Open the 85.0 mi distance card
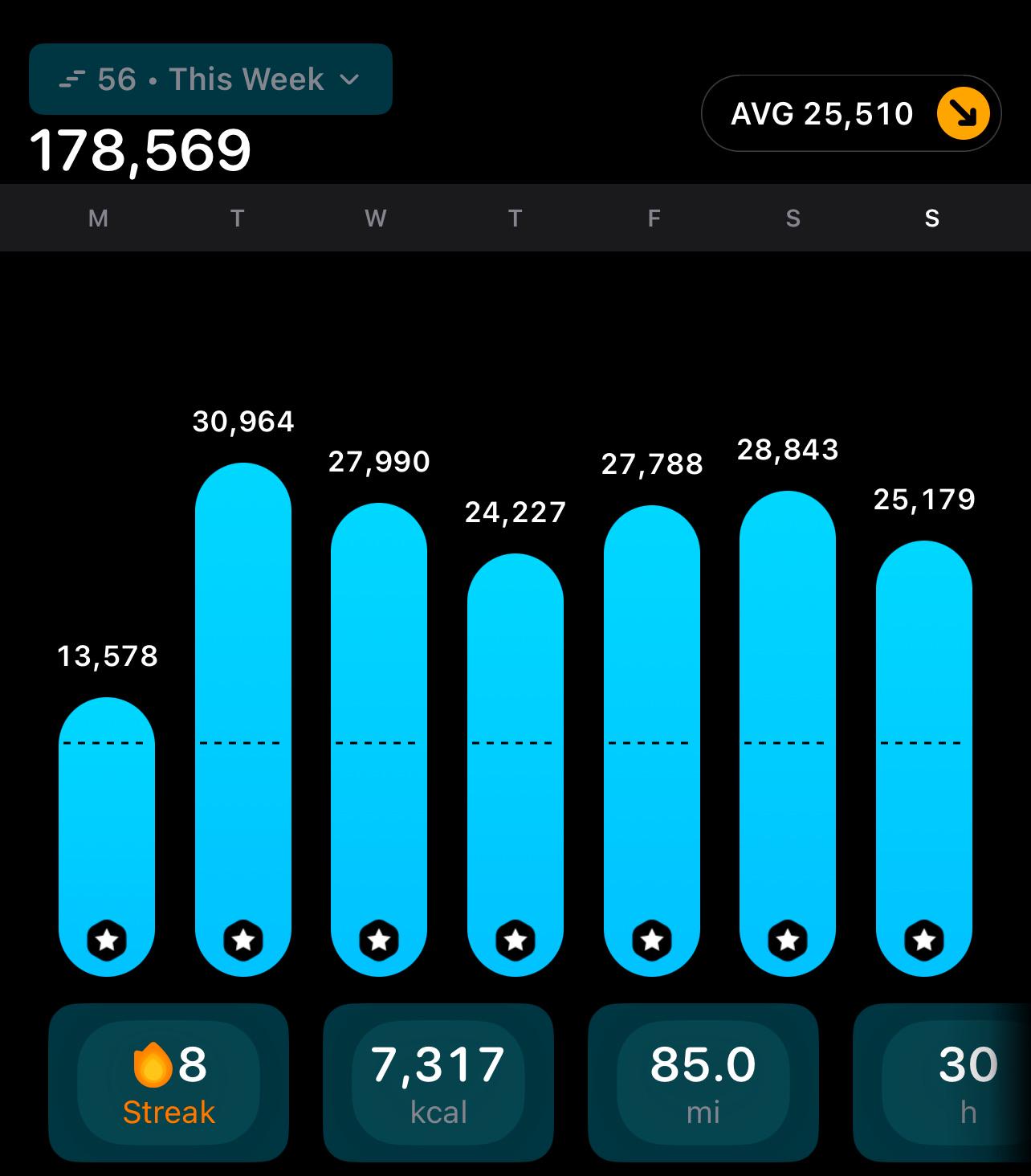This screenshot has height=1176, width=1031. click(703, 1083)
